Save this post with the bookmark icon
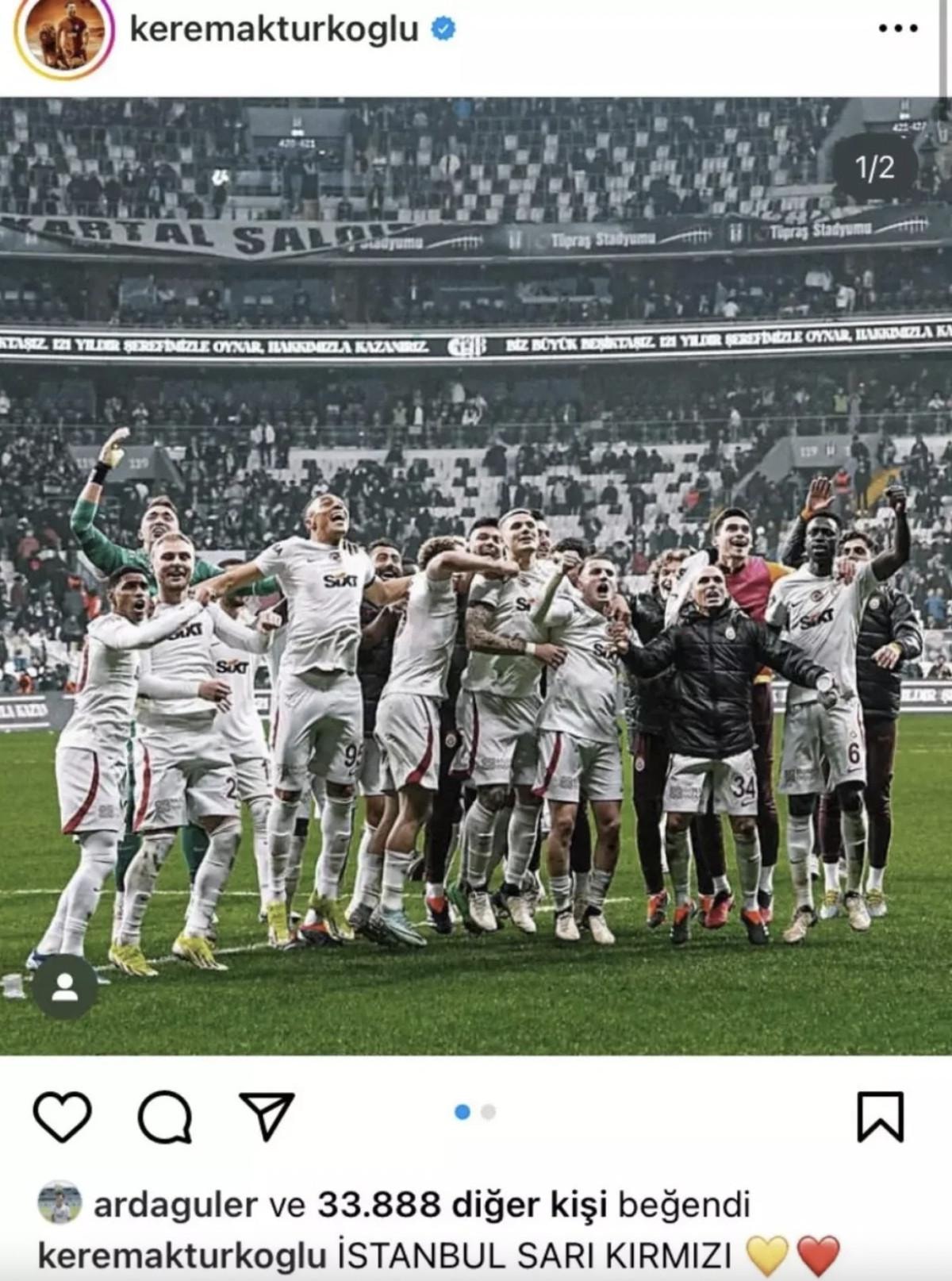The image size is (952, 1281). pyautogui.click(x=881, y=1116)
